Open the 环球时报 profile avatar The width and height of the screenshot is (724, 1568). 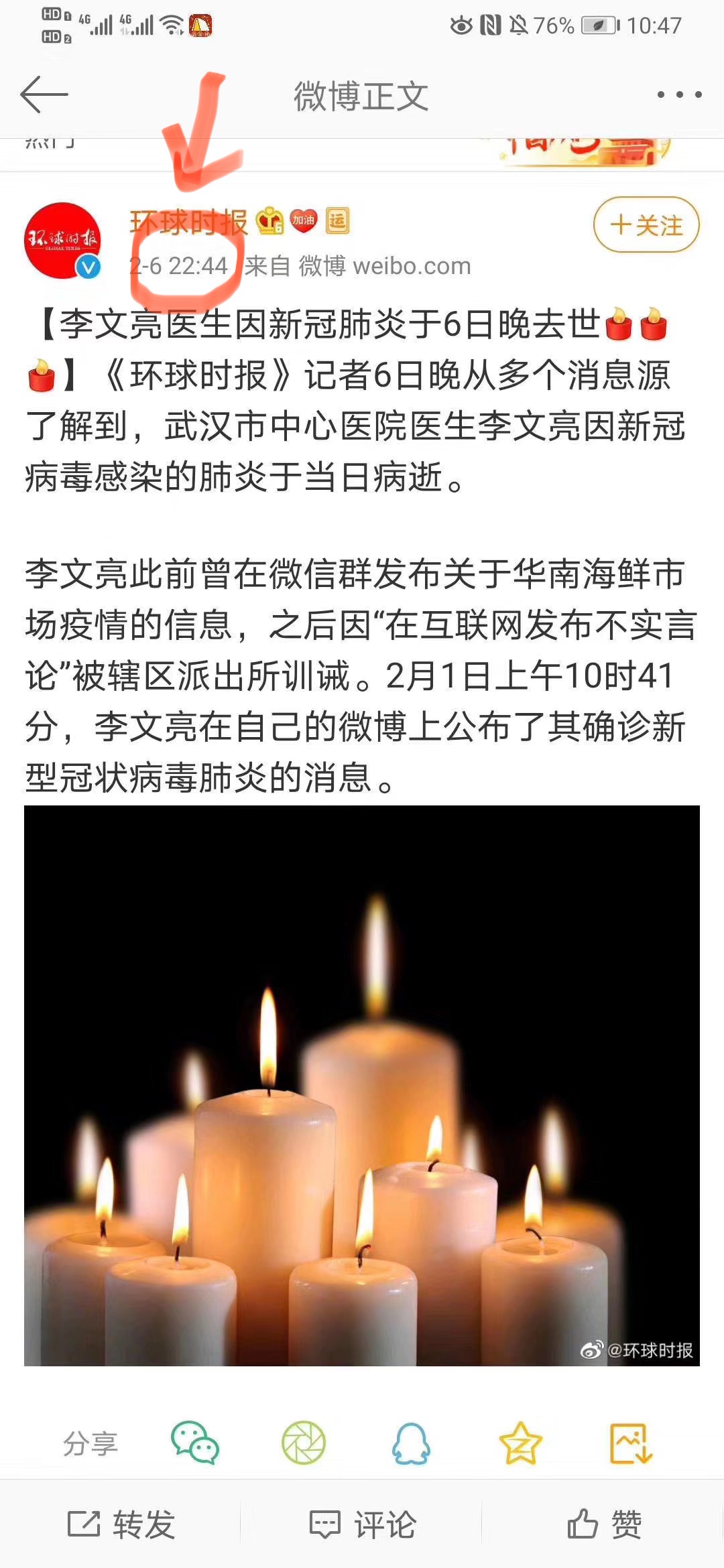click(x=62, y=241)
